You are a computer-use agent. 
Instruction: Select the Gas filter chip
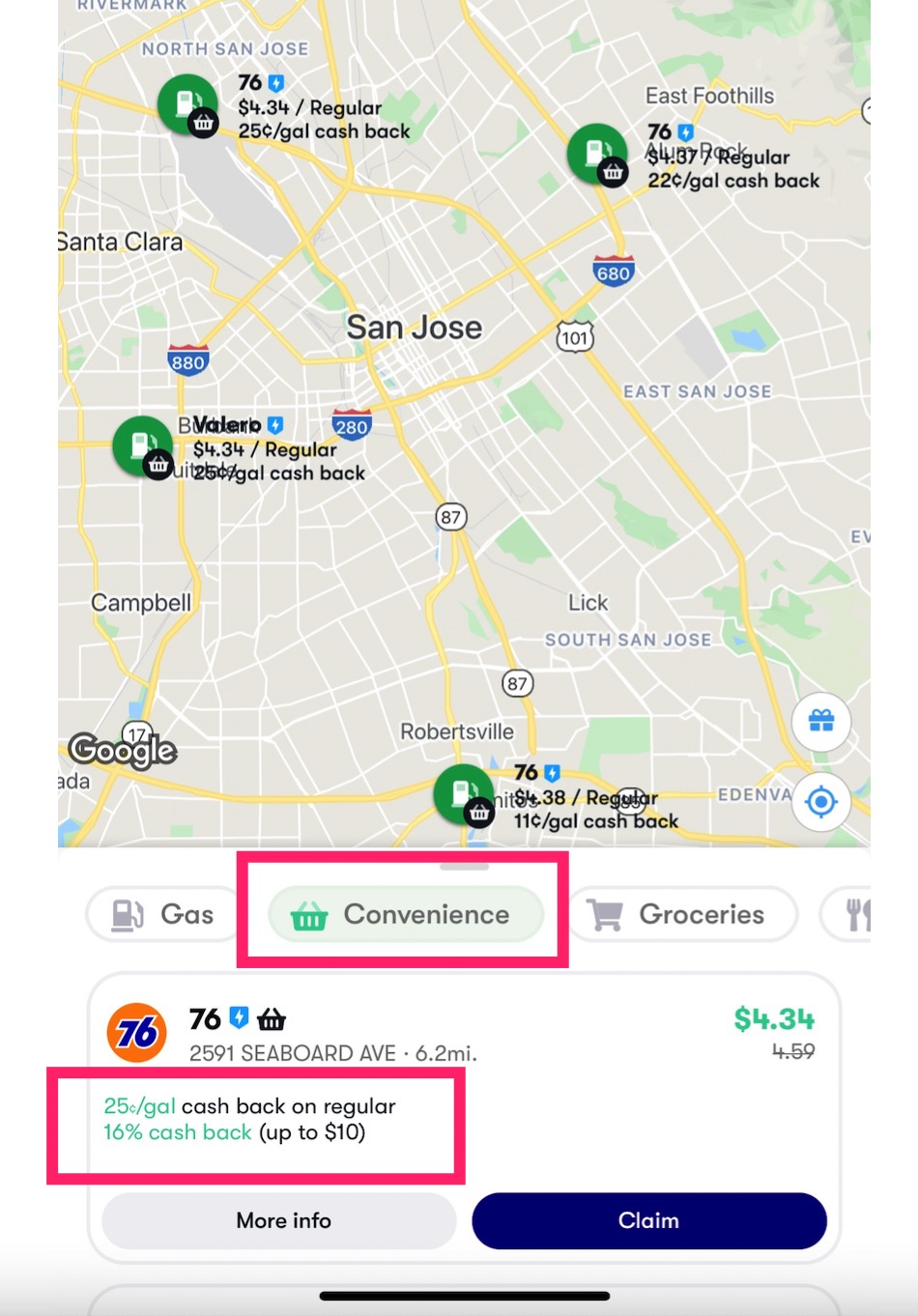coord(162,914)
